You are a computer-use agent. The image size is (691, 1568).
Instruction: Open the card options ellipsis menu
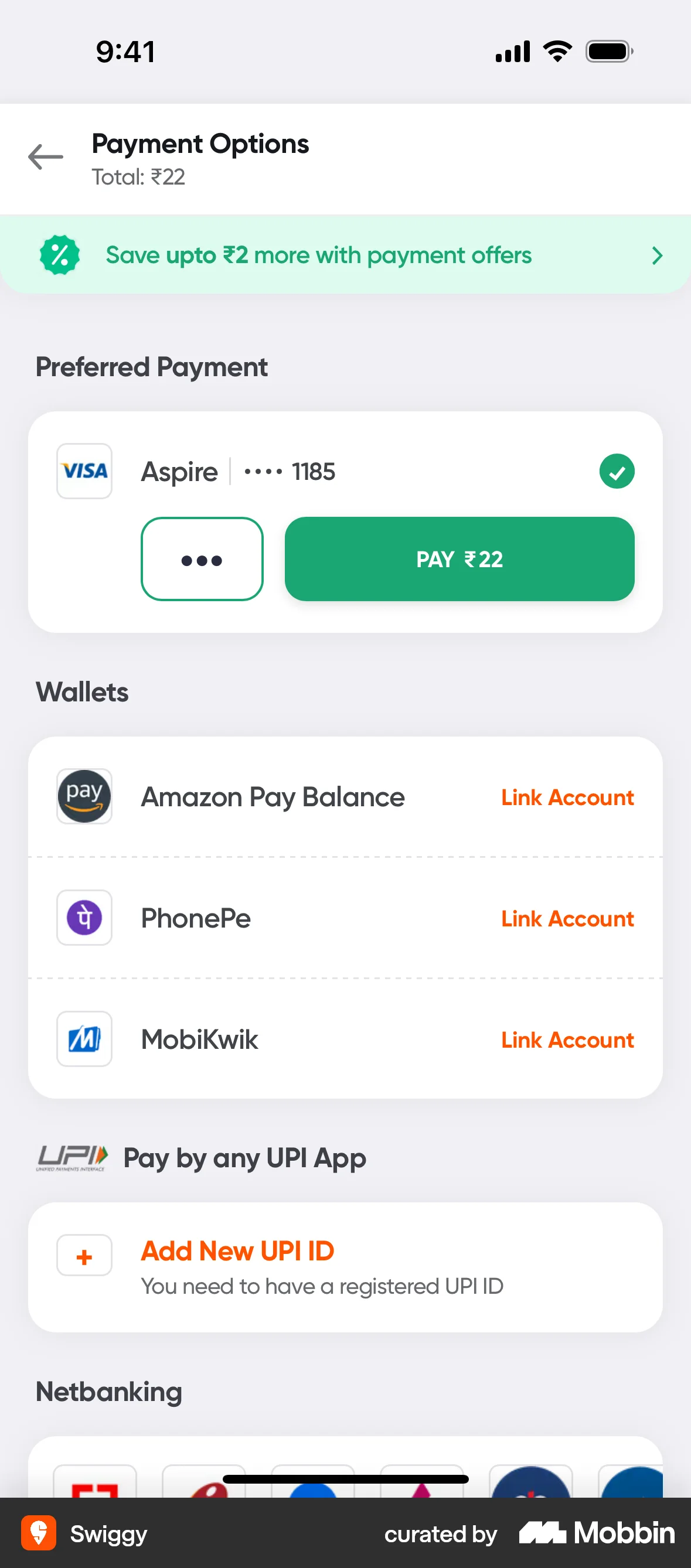coord(202,559)
